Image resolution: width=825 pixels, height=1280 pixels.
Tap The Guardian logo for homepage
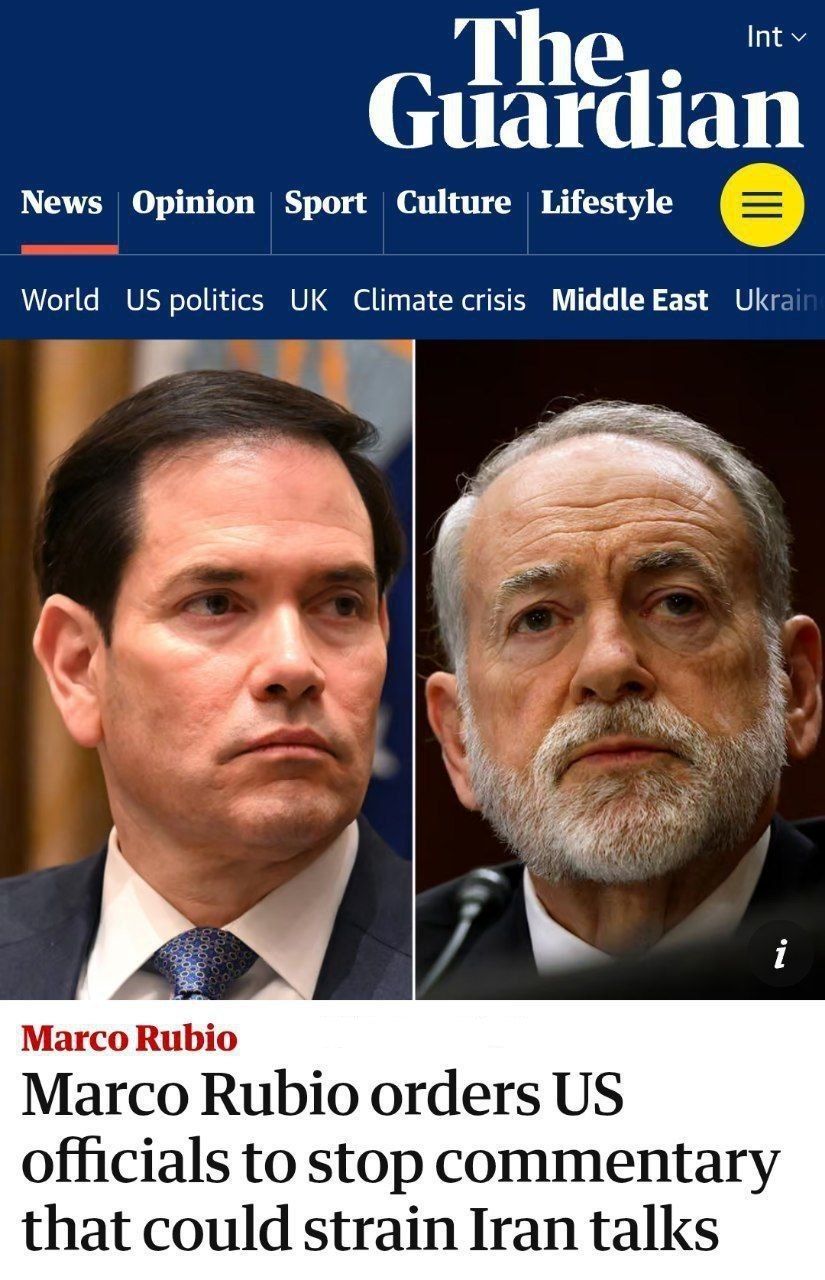coord(585,82)
